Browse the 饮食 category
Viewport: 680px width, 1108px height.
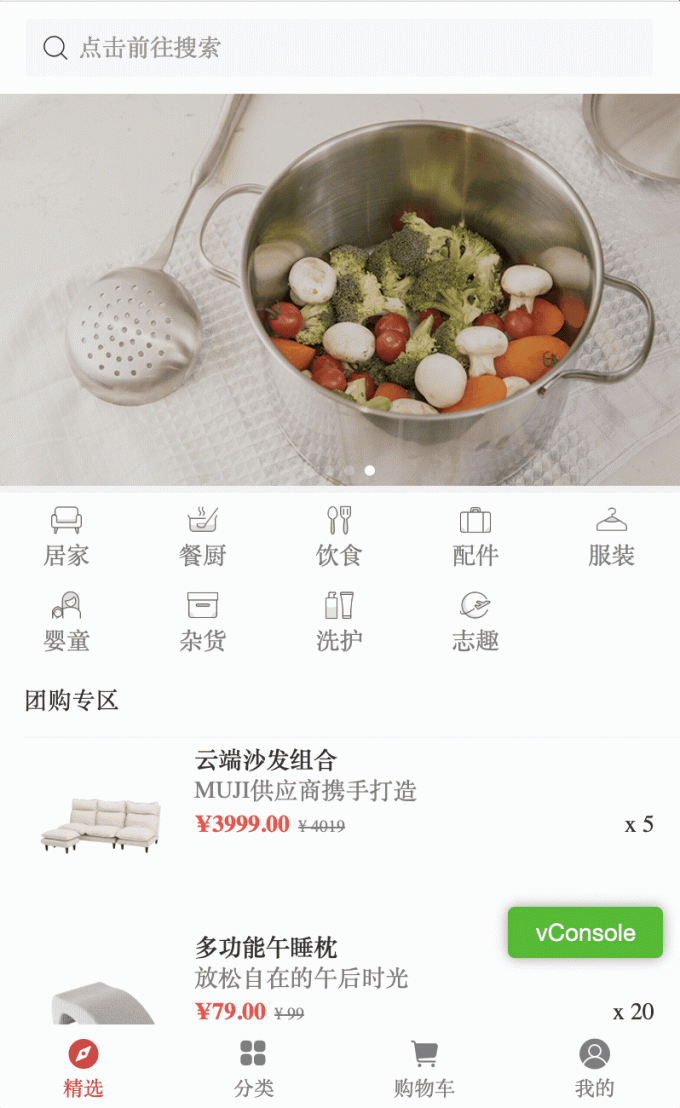point(339,537)
